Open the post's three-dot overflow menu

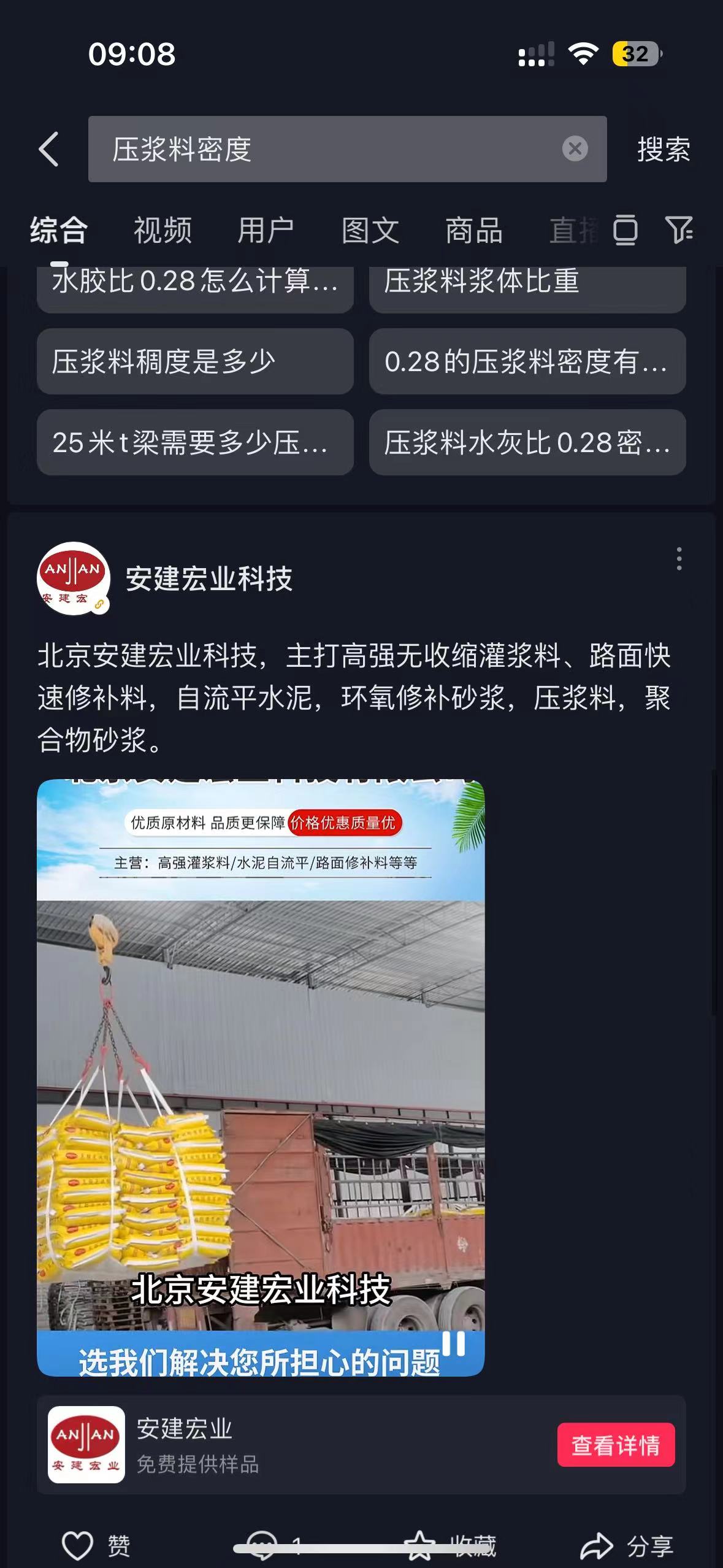pyautogui.click(x=679, y=559)
